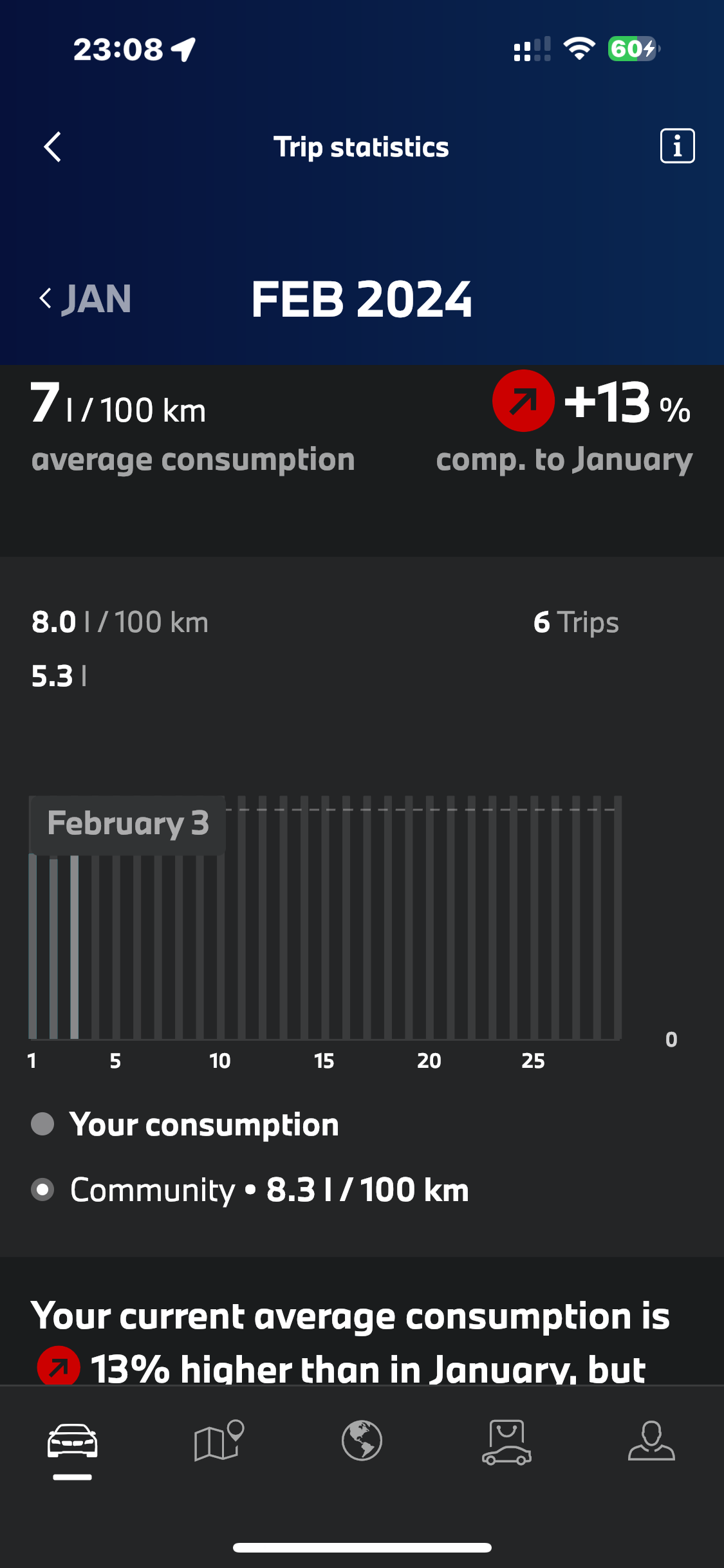Open the profile tab
The image size is (724, 1568).
[x=651, y=1442]
